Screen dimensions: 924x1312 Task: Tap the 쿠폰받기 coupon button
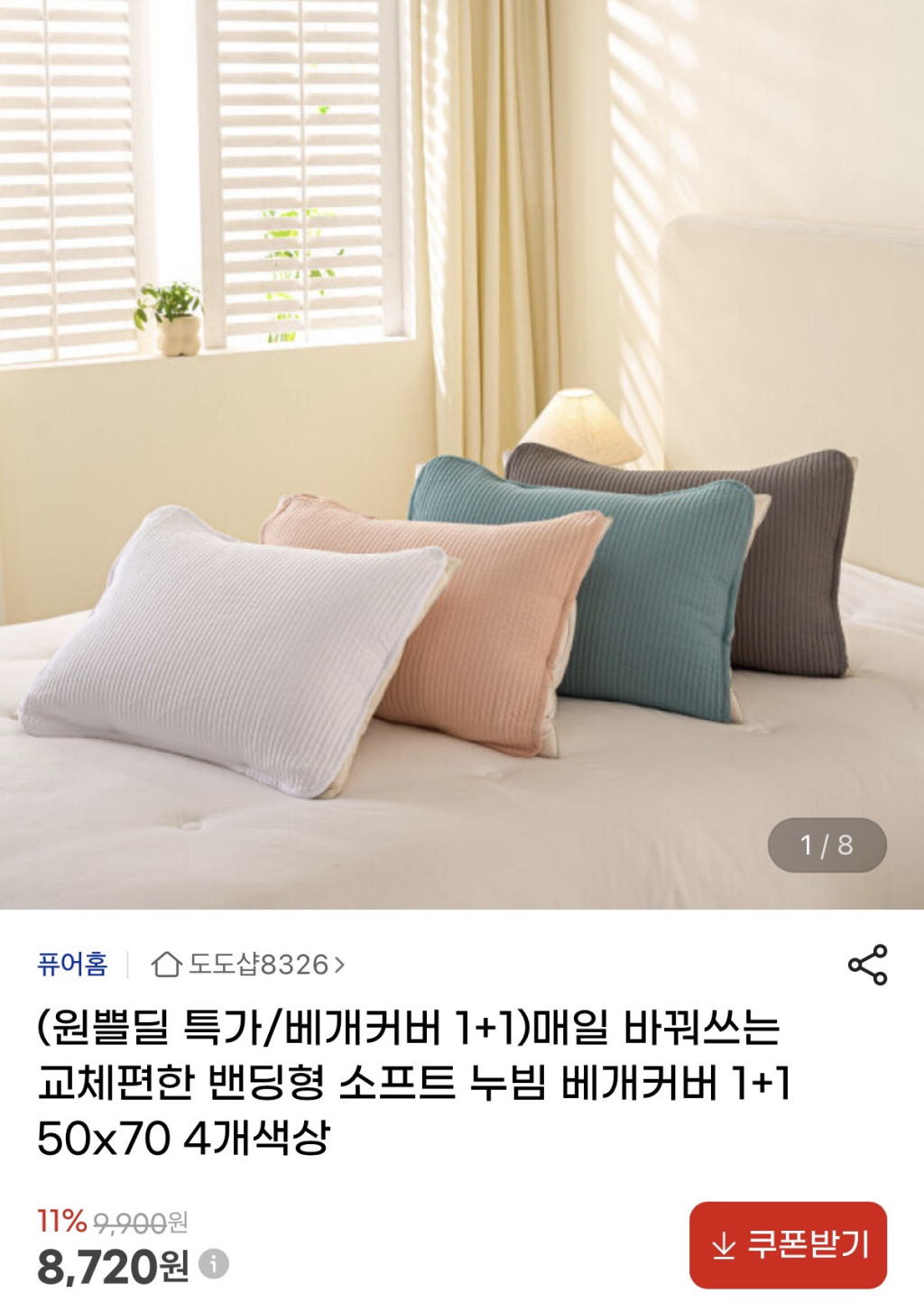tap(788, 1244)
